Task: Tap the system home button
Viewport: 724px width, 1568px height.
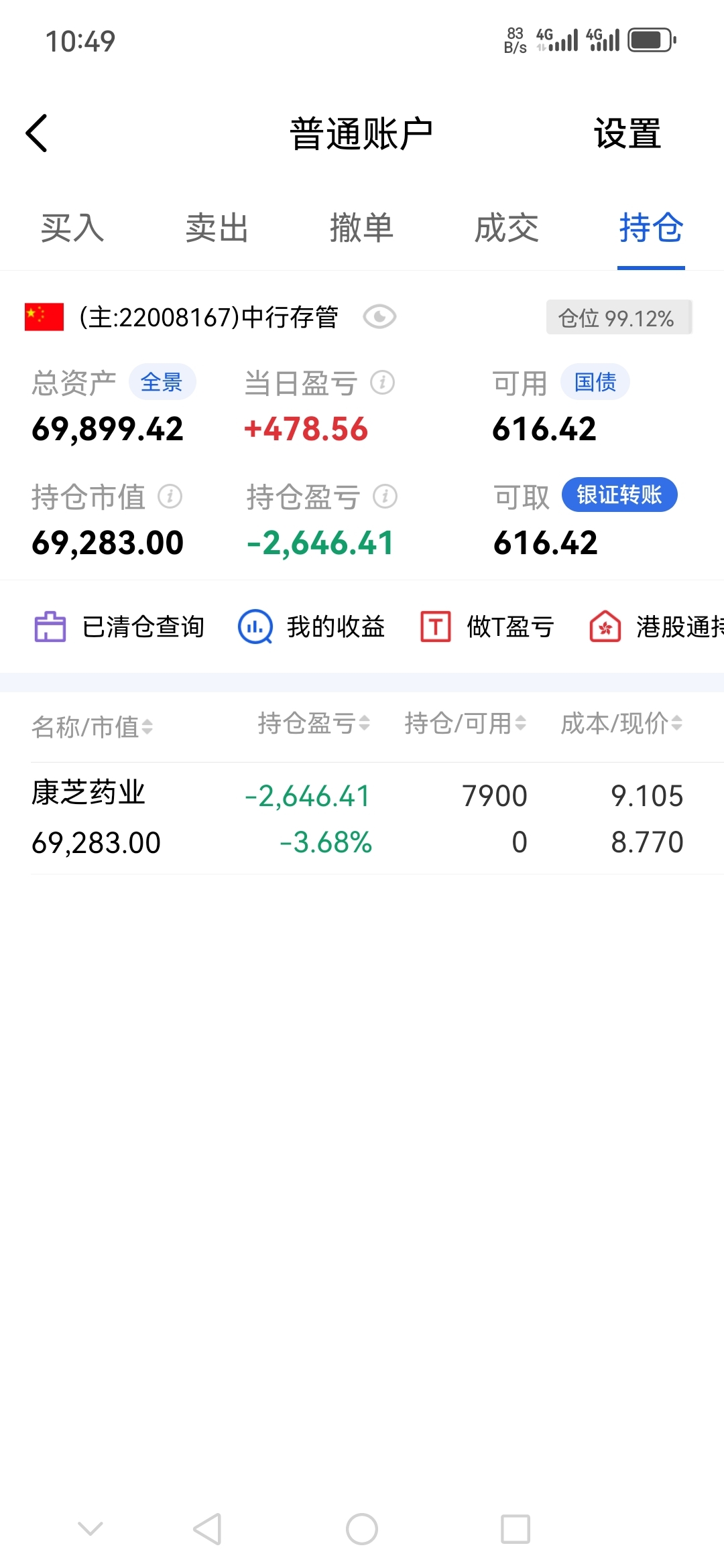Action: (x=362, y=1529)
